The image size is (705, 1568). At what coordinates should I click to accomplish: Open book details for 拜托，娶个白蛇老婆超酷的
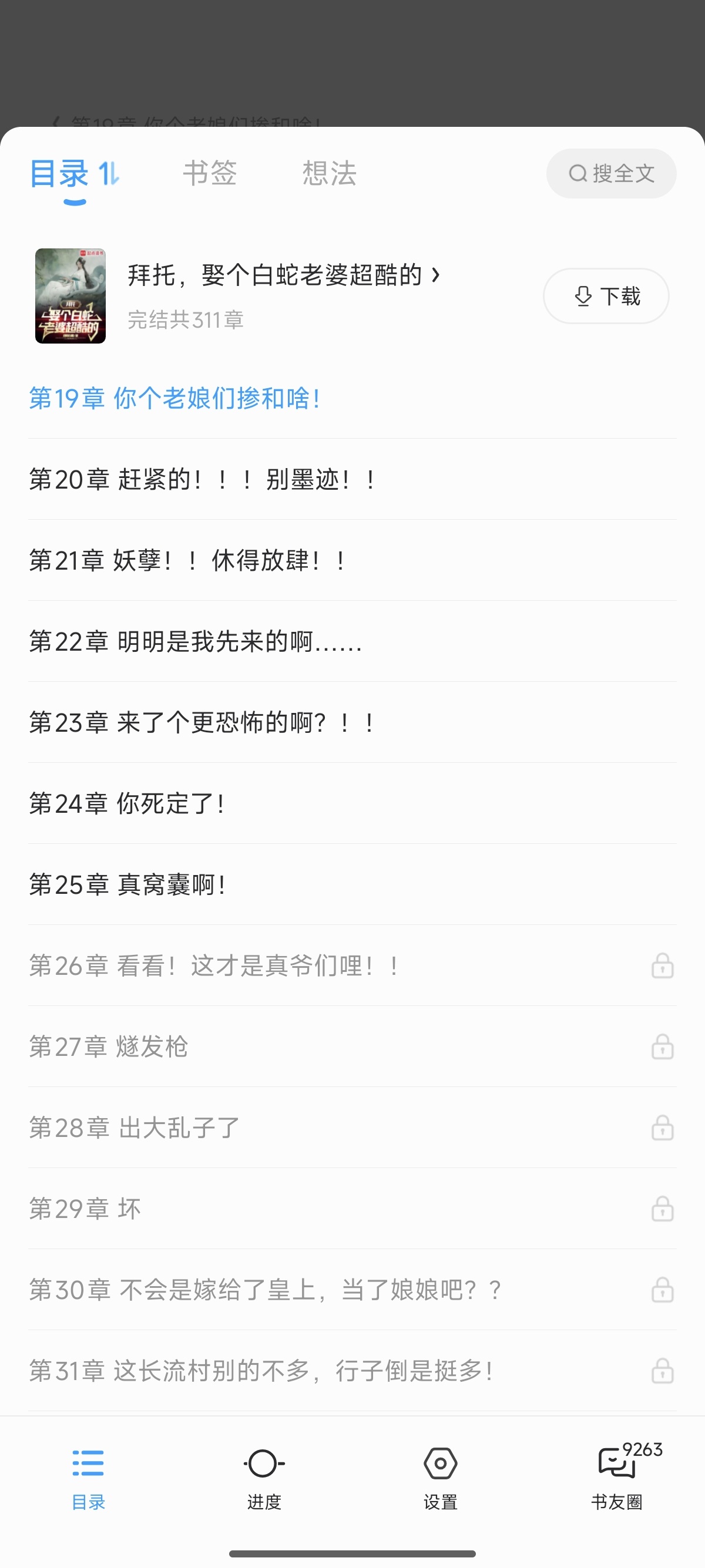tap(283, 275)
